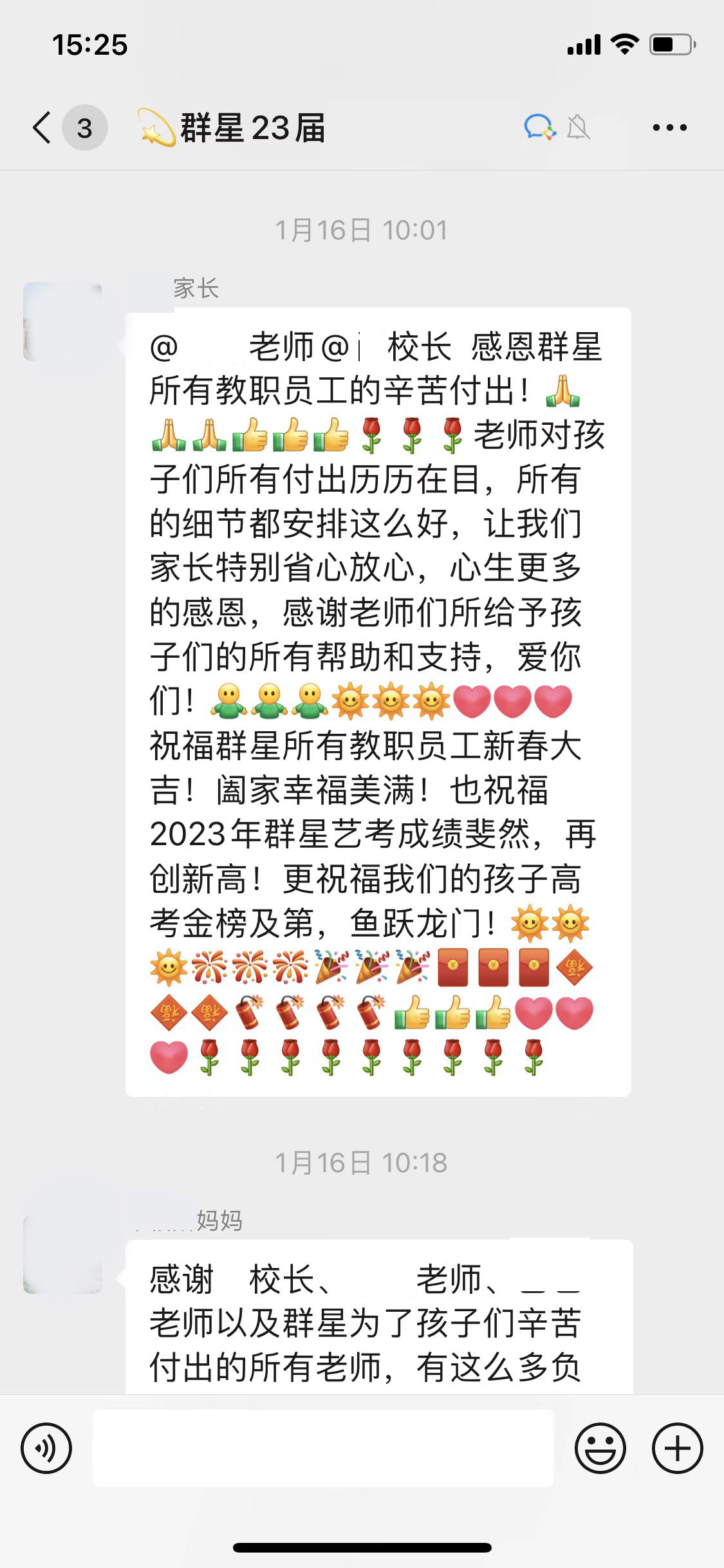Go back to the chat list
This screenshot has height=1568, width=724.
point(42,127)
